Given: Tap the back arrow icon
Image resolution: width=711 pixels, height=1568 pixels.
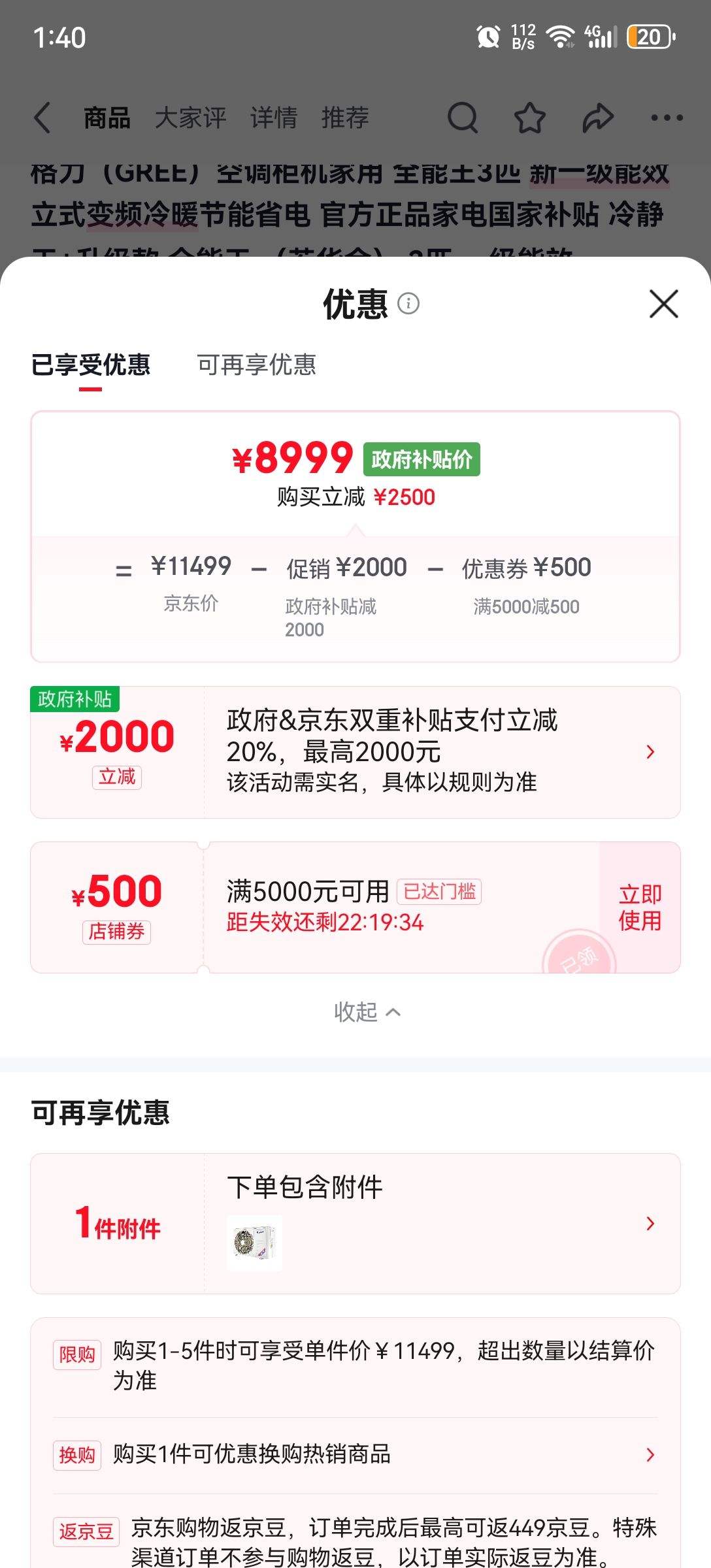Looking at the screenshot, I should pos(42,118).
